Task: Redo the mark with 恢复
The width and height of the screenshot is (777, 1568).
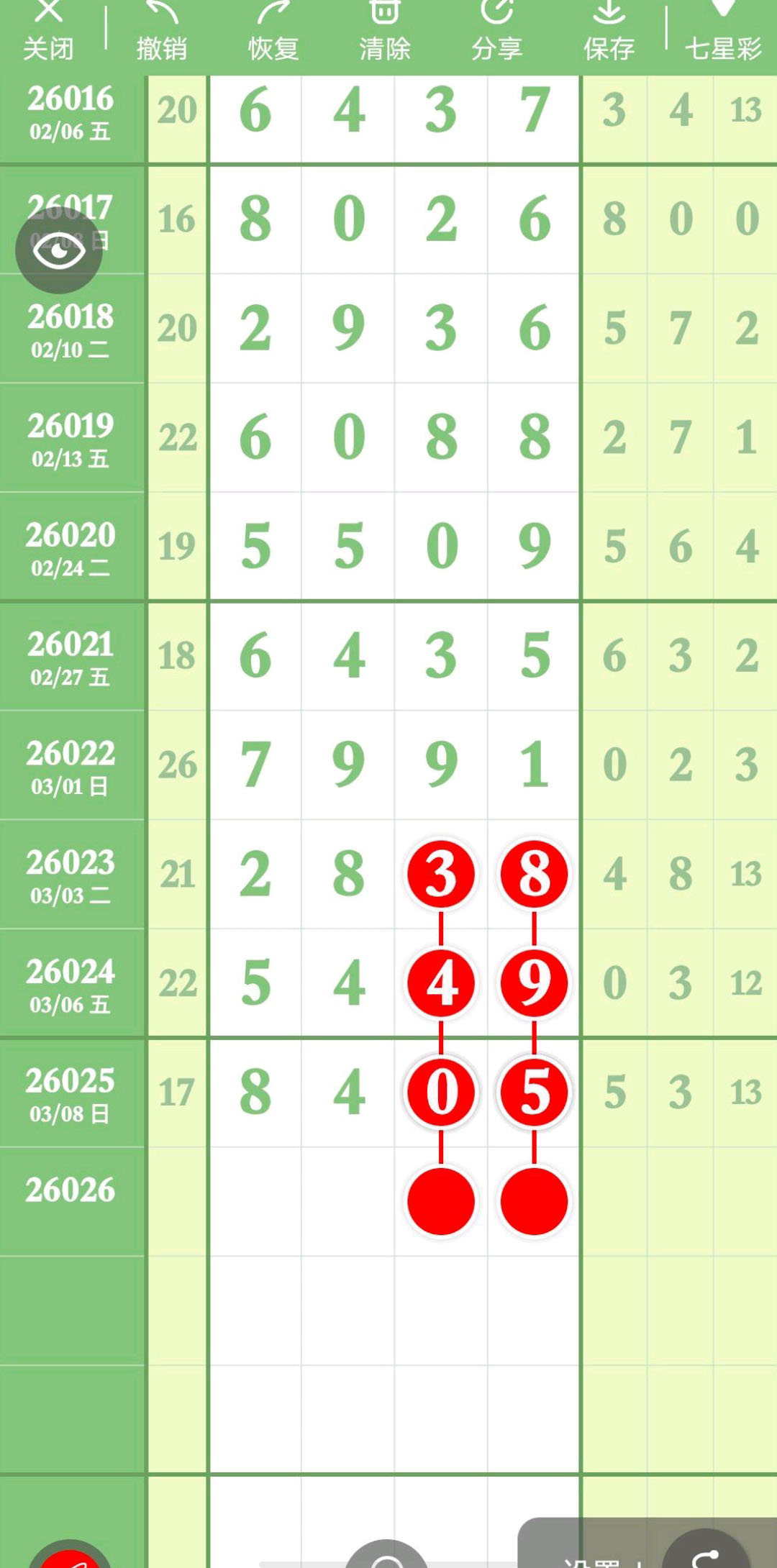Action: pyautogui.click(x=273, y=32)
